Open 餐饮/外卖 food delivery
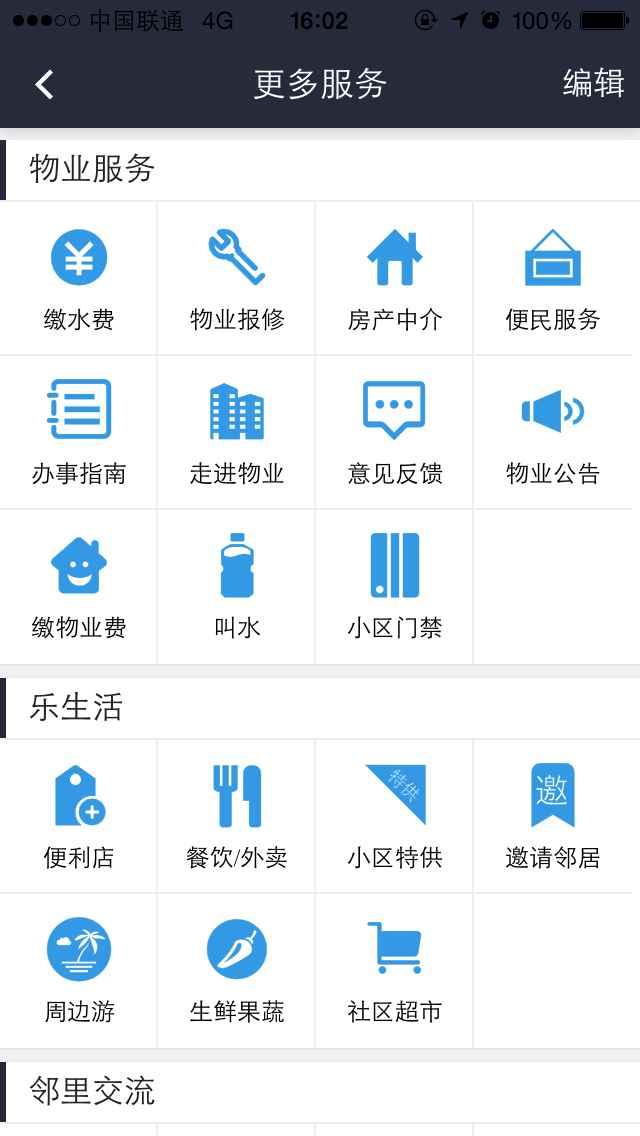The image size is (640, 1136). click(x=237, y=817)
